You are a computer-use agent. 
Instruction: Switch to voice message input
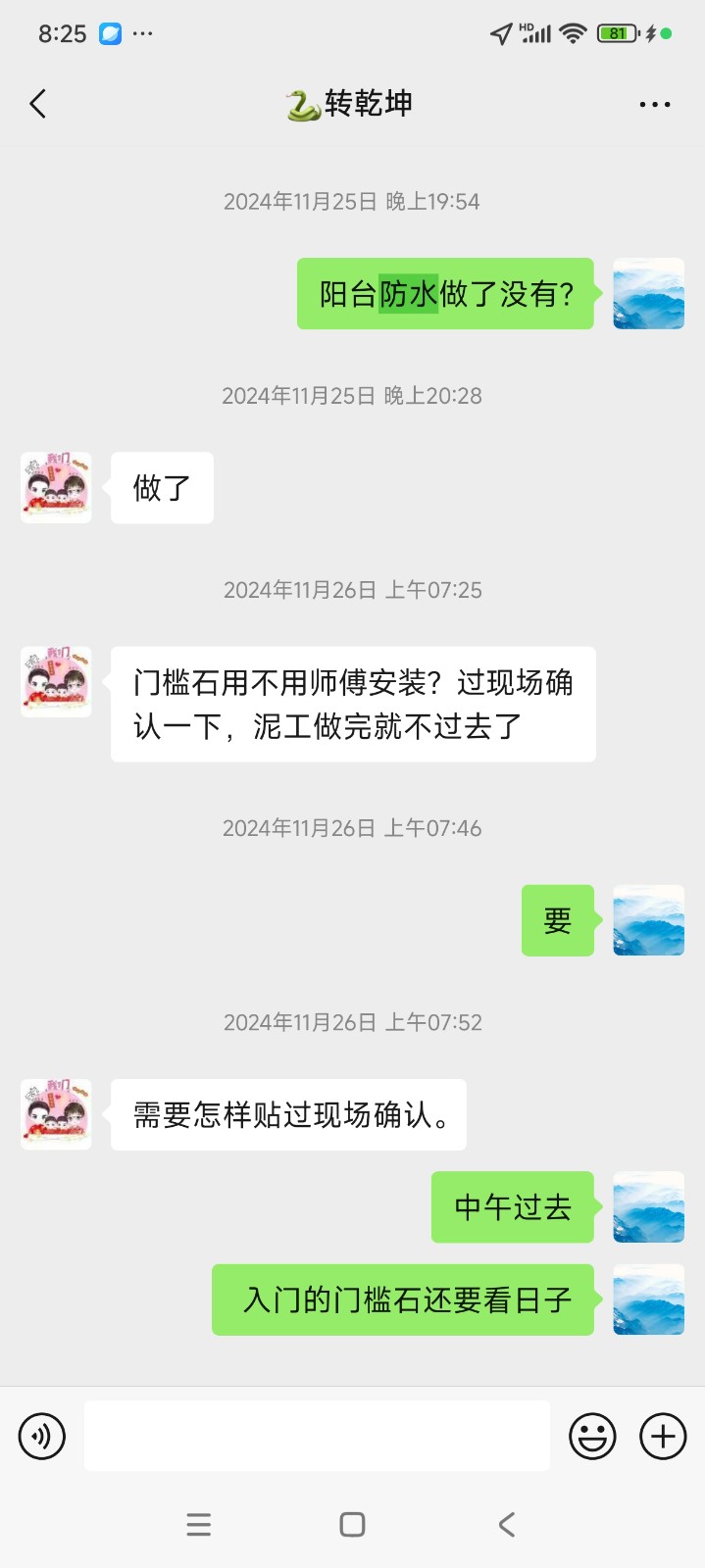pyautogui.click(x=42, y=1437)
